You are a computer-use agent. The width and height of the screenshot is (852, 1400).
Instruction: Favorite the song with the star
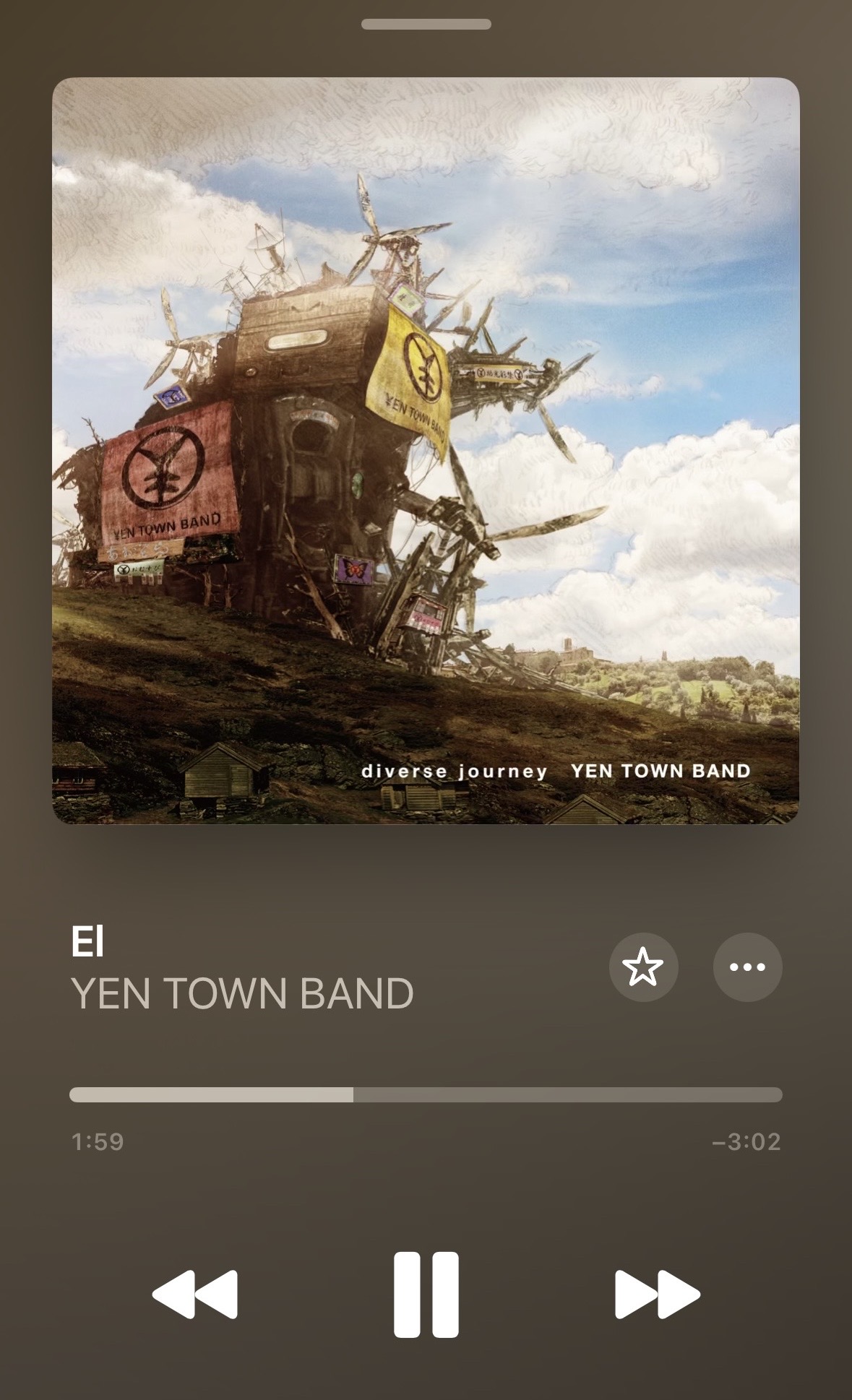pyautogui.click(x=643, y=967)
